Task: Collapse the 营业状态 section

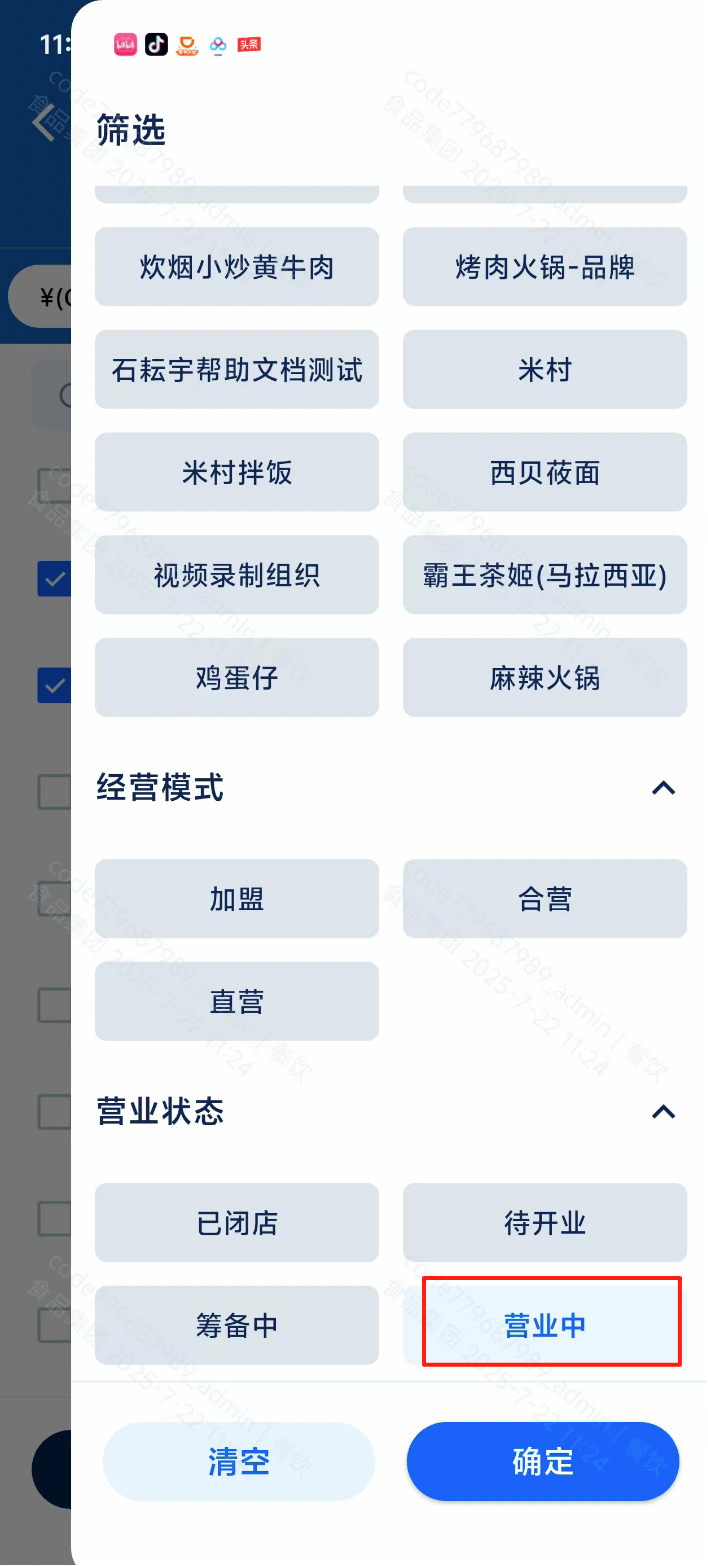Action: tap(664, 1112)
